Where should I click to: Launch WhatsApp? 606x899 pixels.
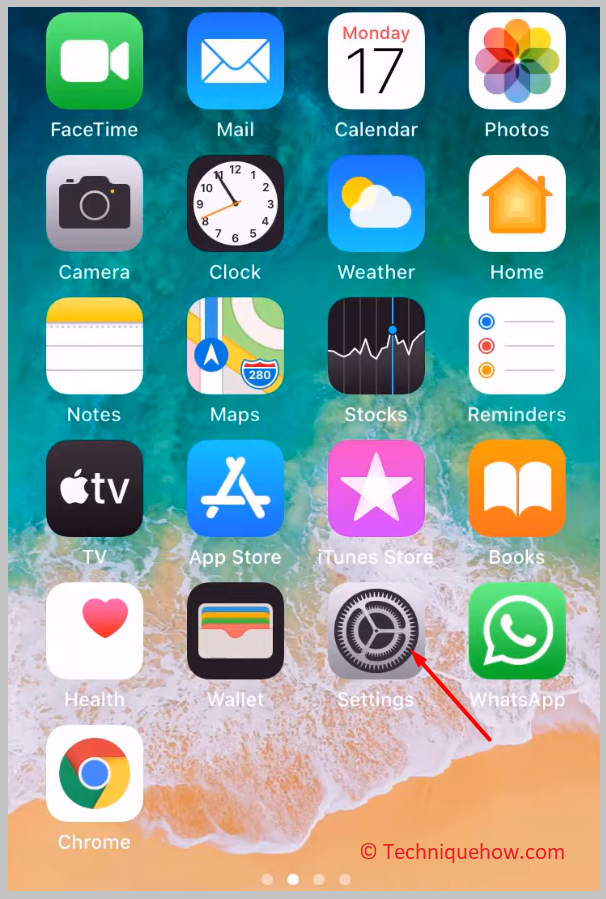point(517,631)
